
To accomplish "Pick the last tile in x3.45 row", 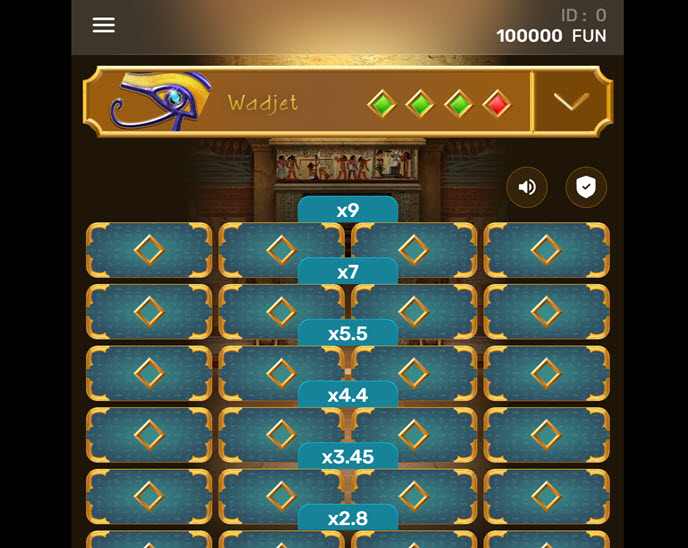I will (x=546, y=496).
